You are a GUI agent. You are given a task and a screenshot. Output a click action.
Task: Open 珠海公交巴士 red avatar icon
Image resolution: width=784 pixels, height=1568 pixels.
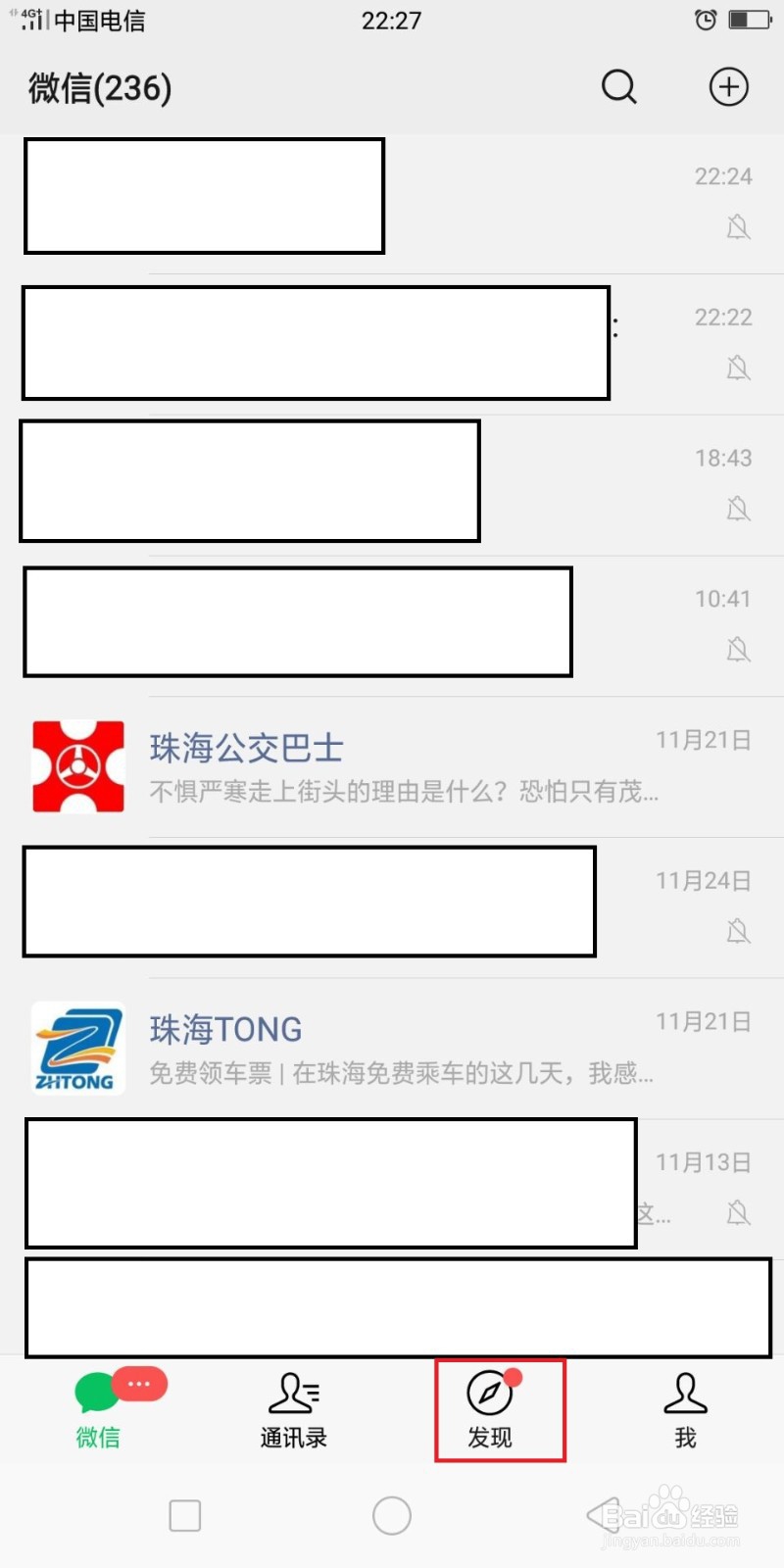[x=77, y=766]
